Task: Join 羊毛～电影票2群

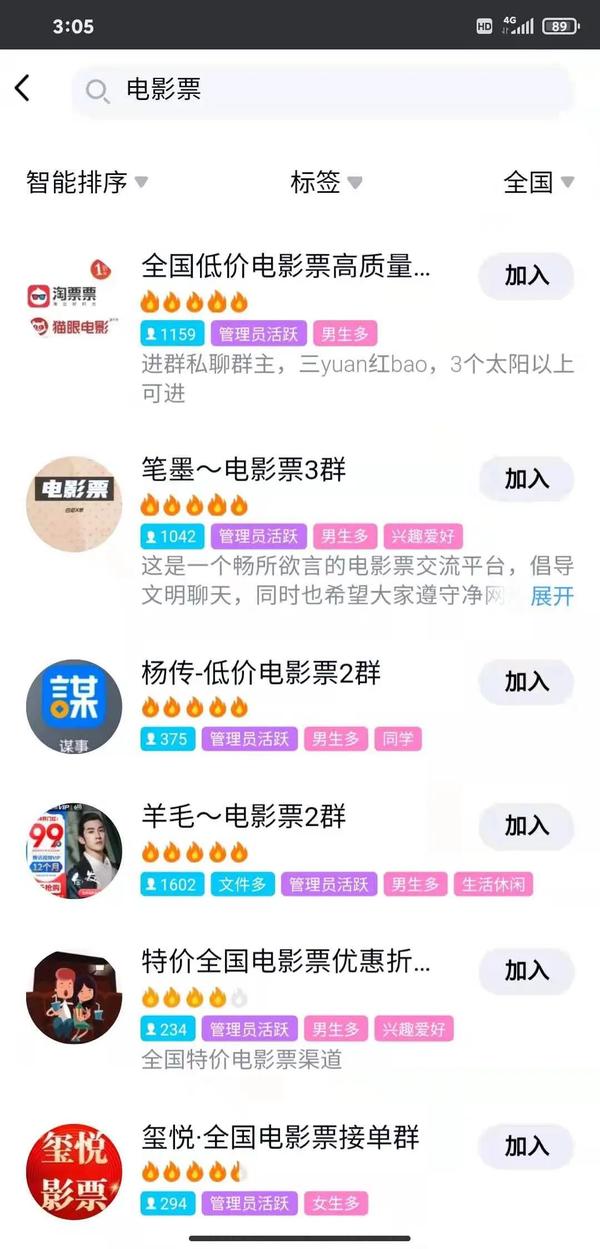Action: pos(526,826)
